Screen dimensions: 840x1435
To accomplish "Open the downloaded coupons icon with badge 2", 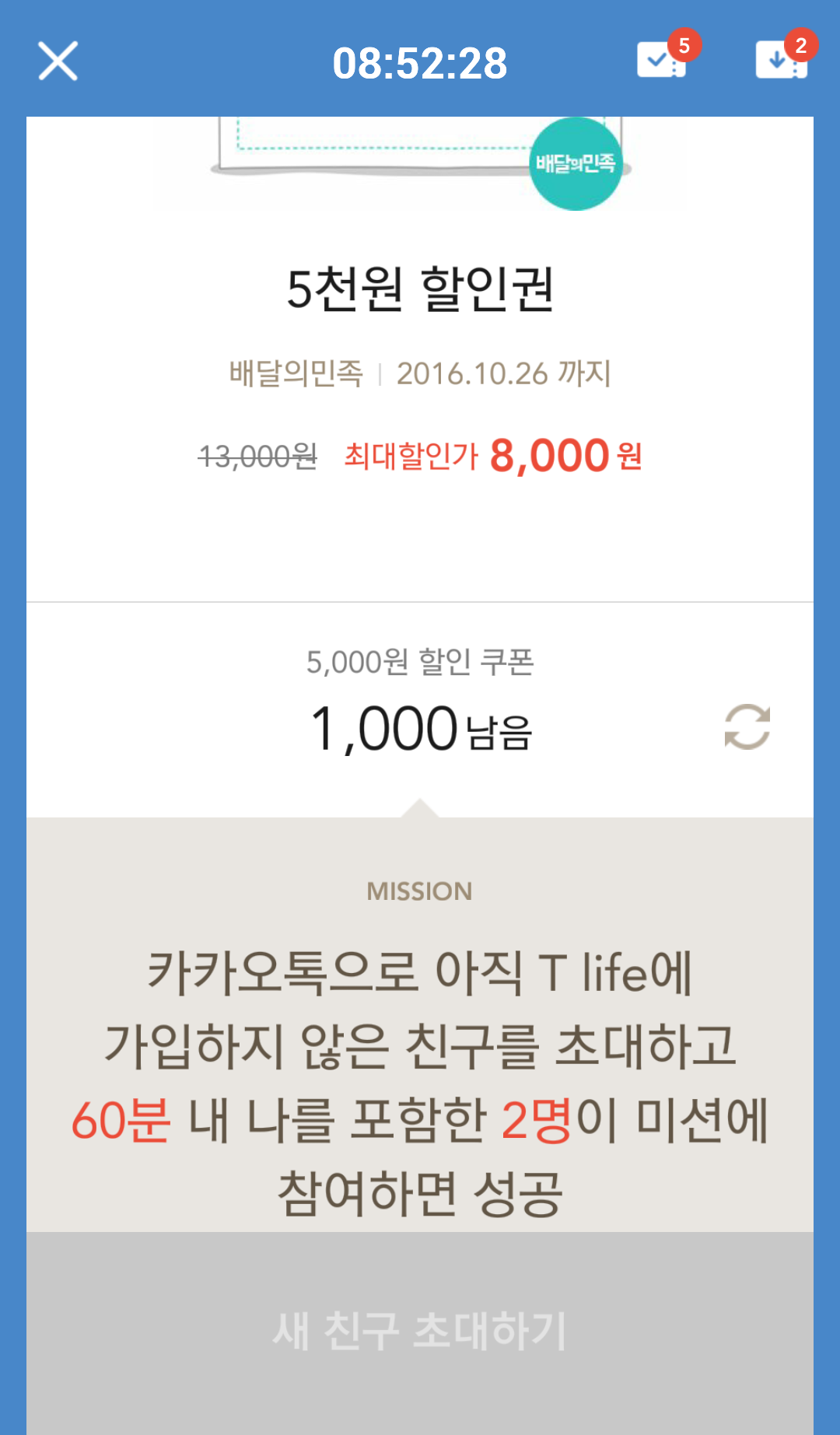I will coord(781,61).
